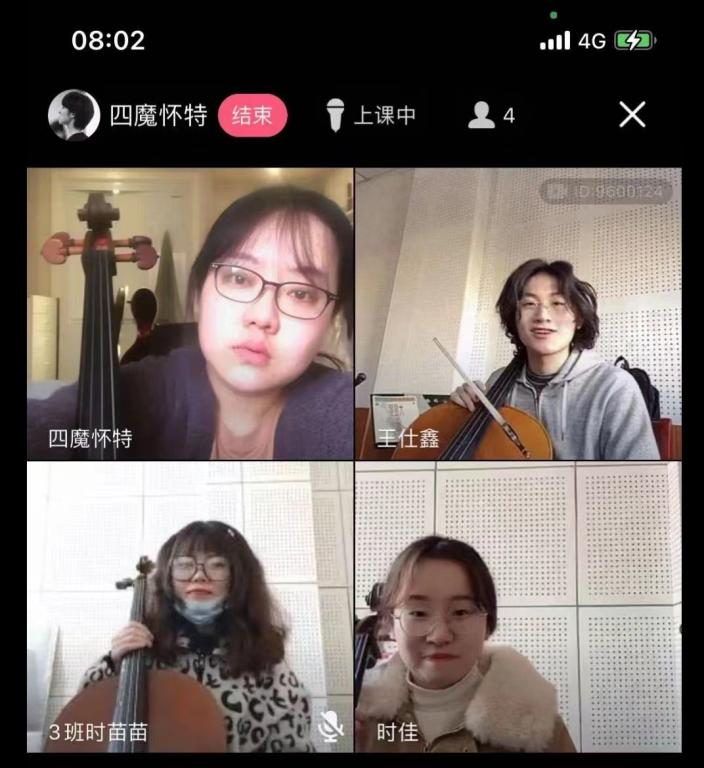Open the host avatar of 四魔怀特
Image resolution: width=704 pixels, height=768 pixels.
[74, 116]
